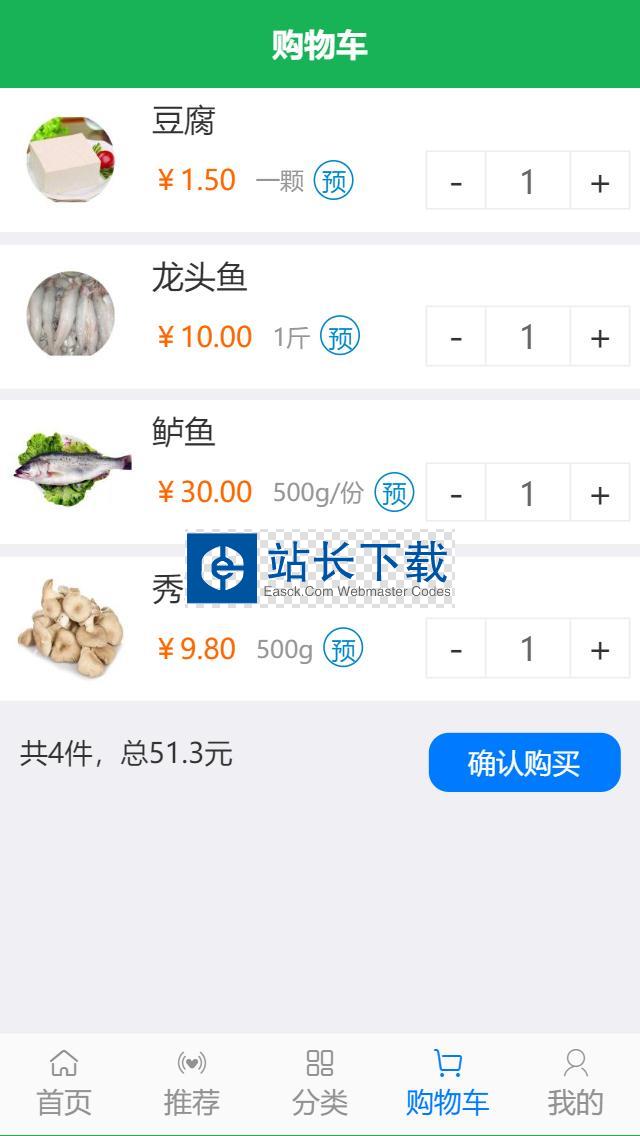Screen dimensions: 640x1136
Task: Open the 豆腐 product image
Action: point(70,160)
